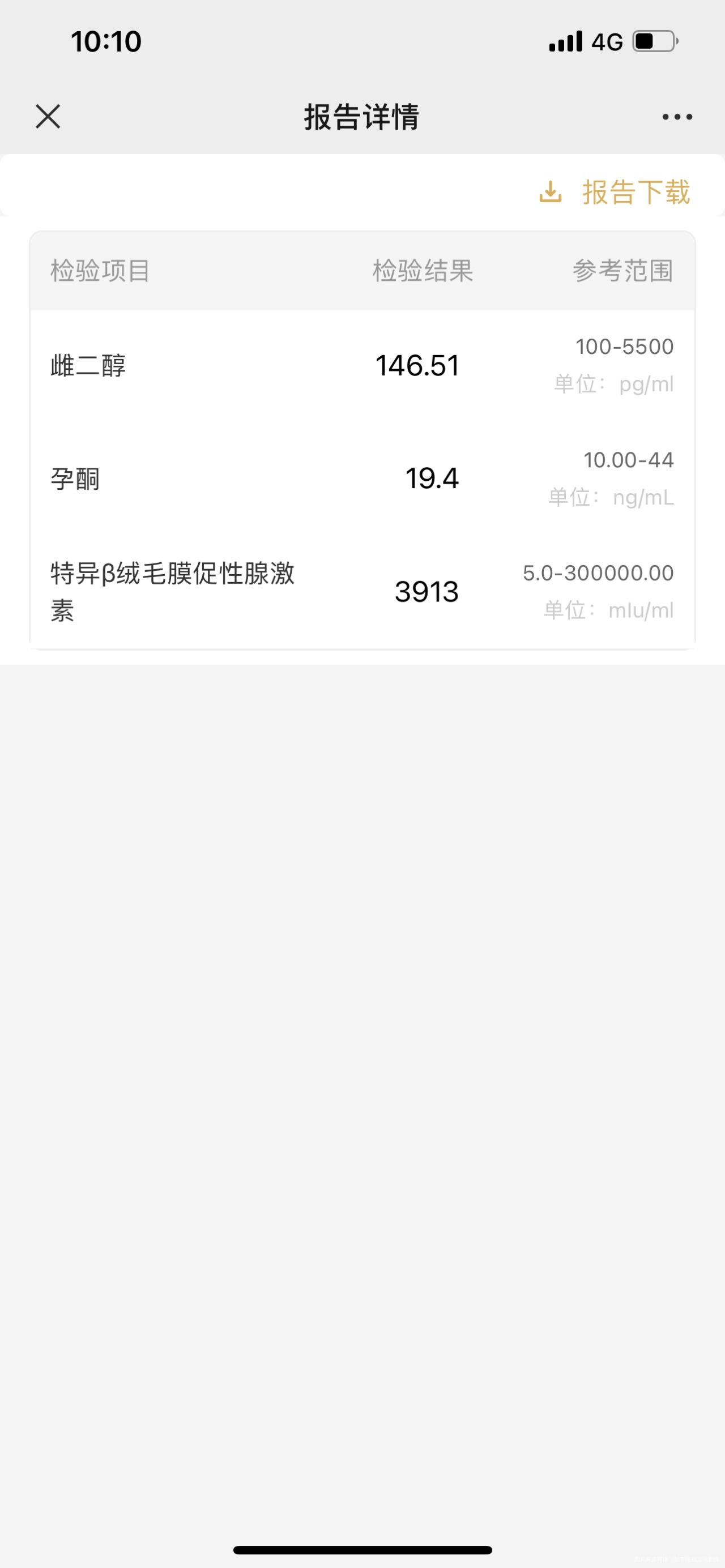This screenshot has width=725, height=1568.
Task: Open the more options ellipsis menu
Action: [677, 117]
